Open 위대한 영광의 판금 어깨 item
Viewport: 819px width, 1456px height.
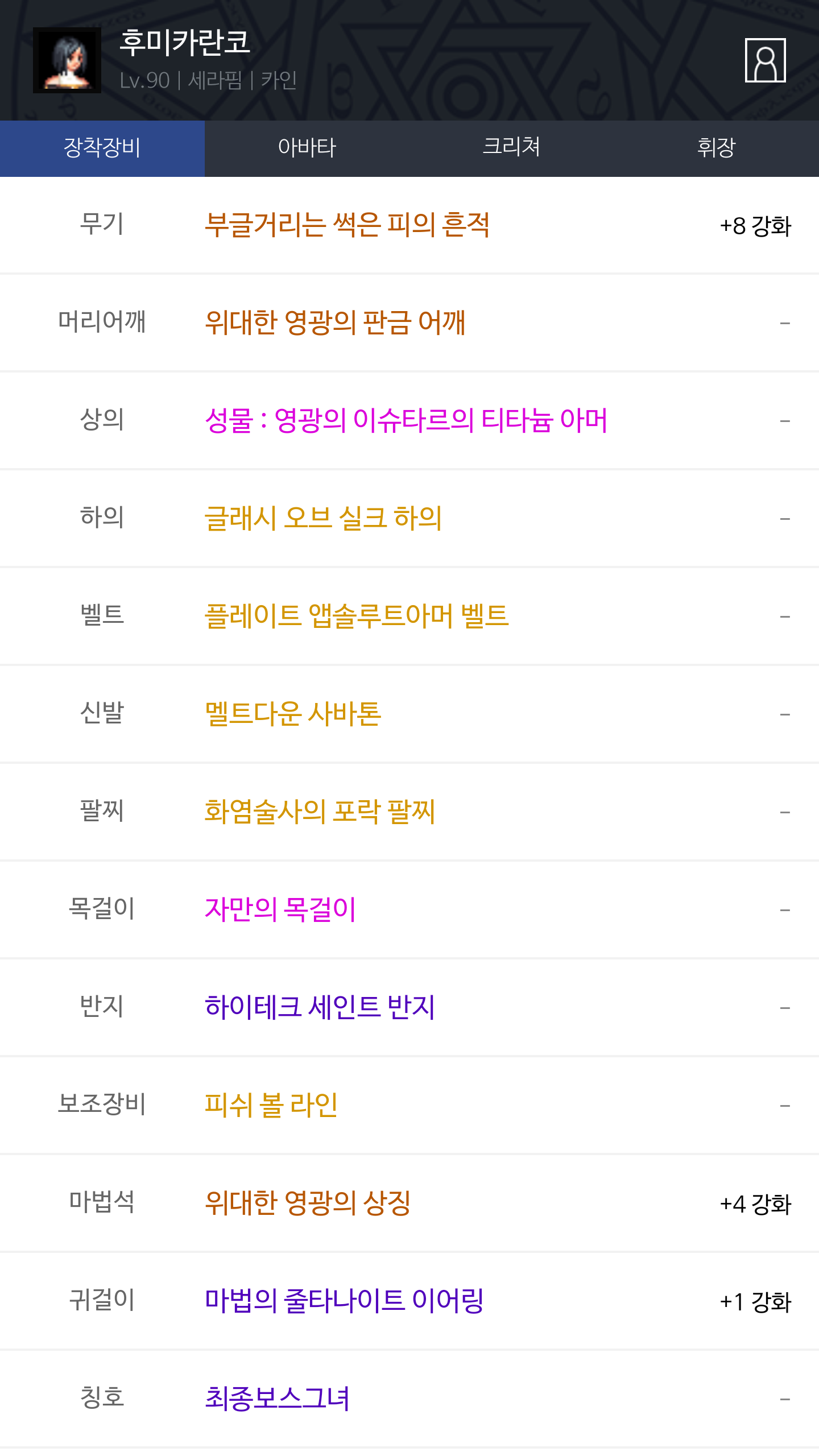pyautogui.click(x=335, y=323)
